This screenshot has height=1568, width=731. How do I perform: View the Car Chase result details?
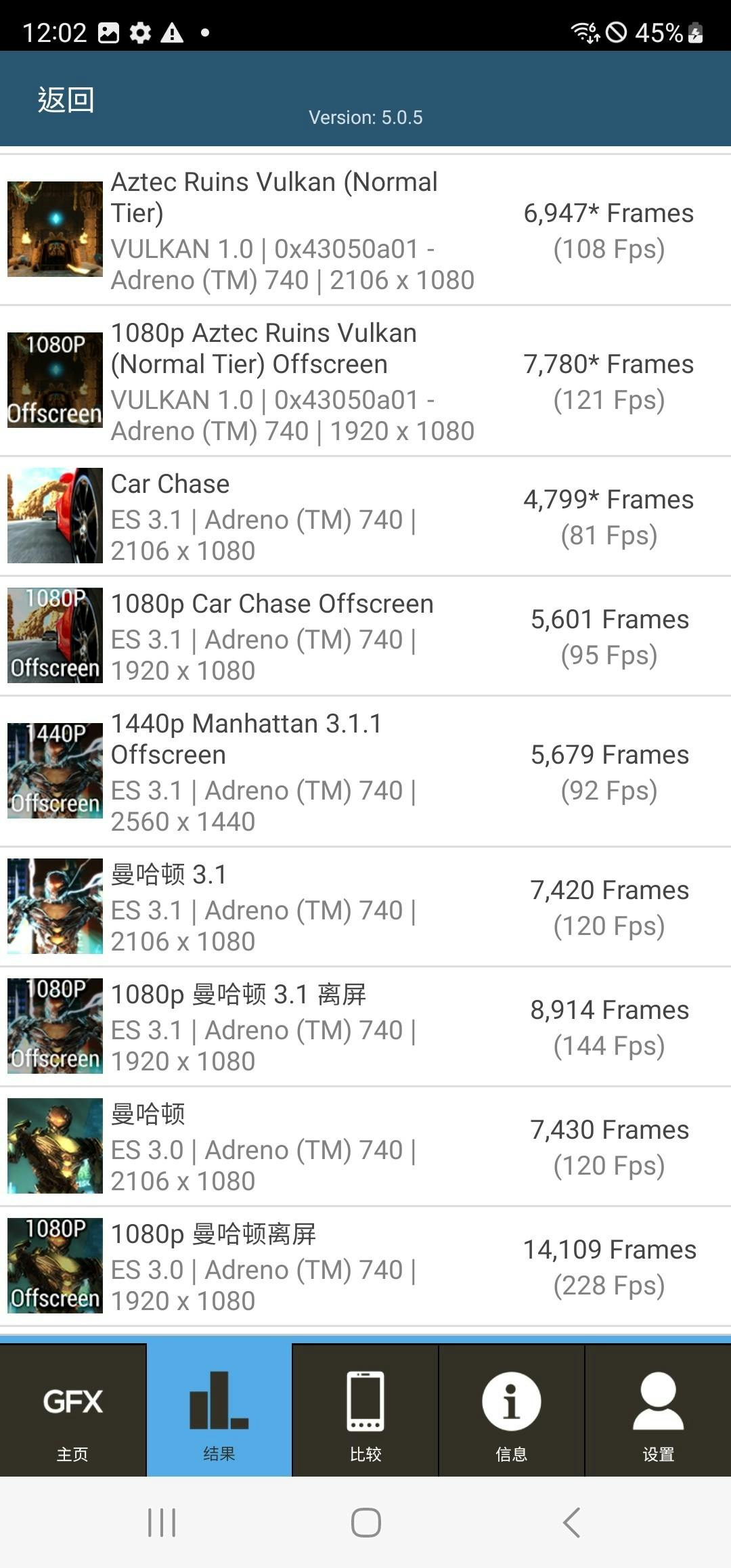[365, 517]
